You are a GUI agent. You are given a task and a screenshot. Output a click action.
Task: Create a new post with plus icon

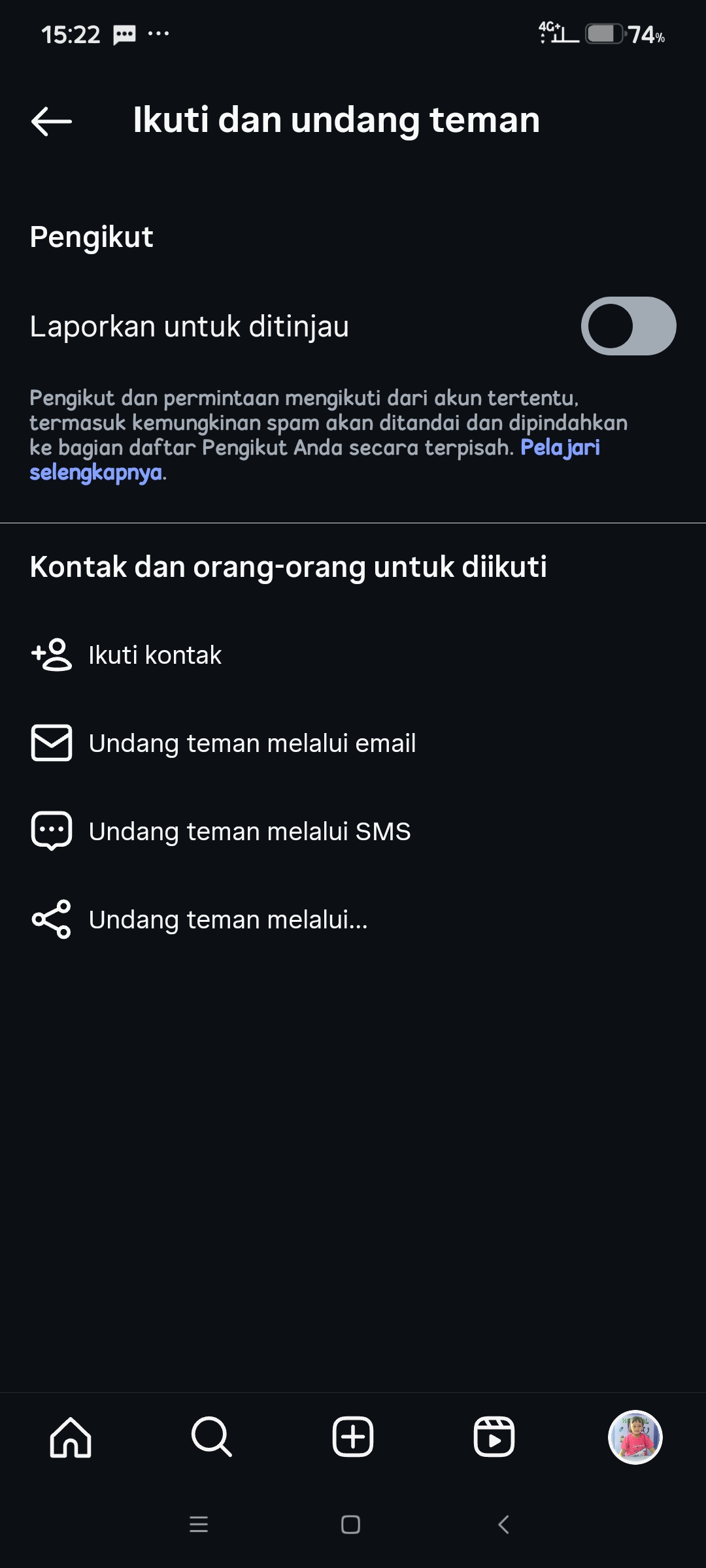(353, 1437)
